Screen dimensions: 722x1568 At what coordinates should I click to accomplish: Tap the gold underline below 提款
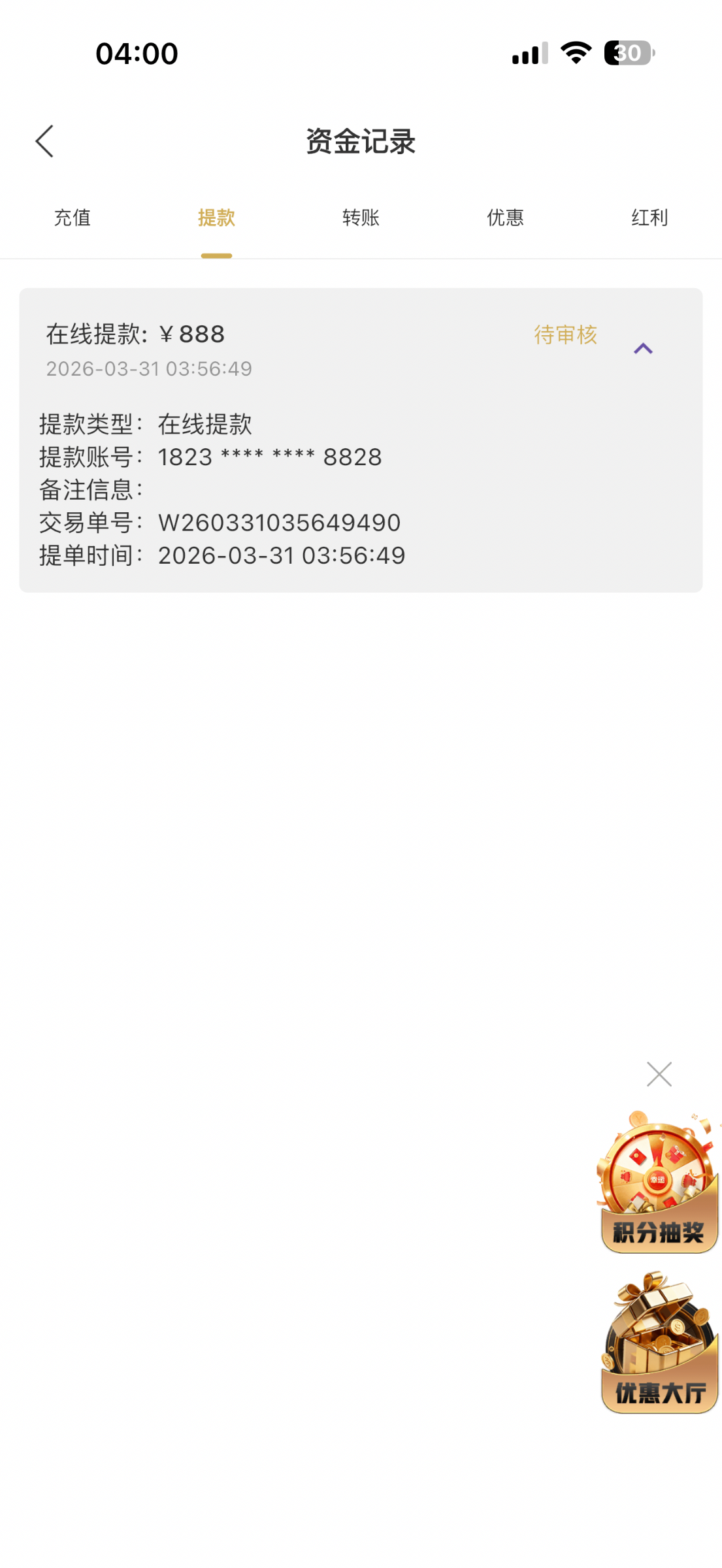click(217, 256)
